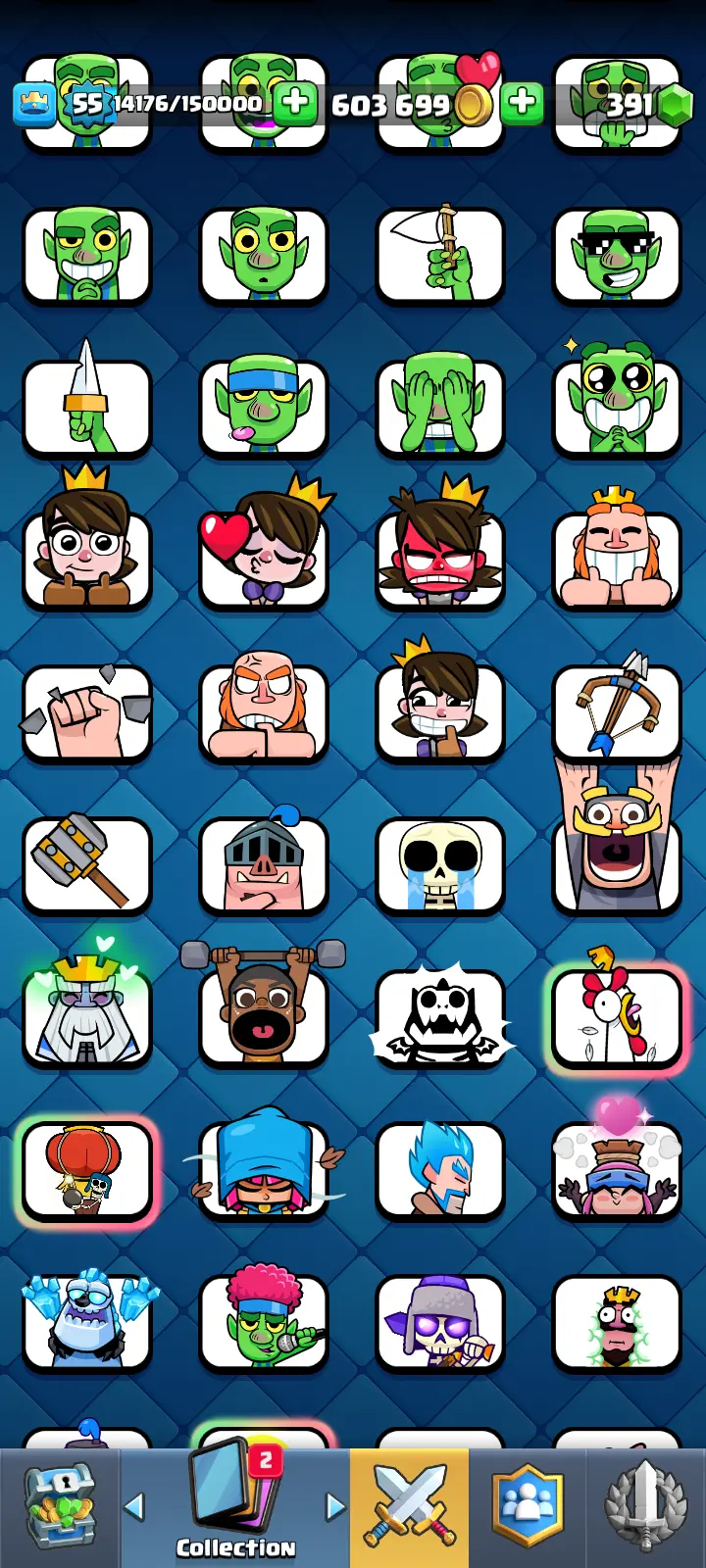Pick the red balloon skeleton emote

pyautogui.click(x=87, y=1170)
